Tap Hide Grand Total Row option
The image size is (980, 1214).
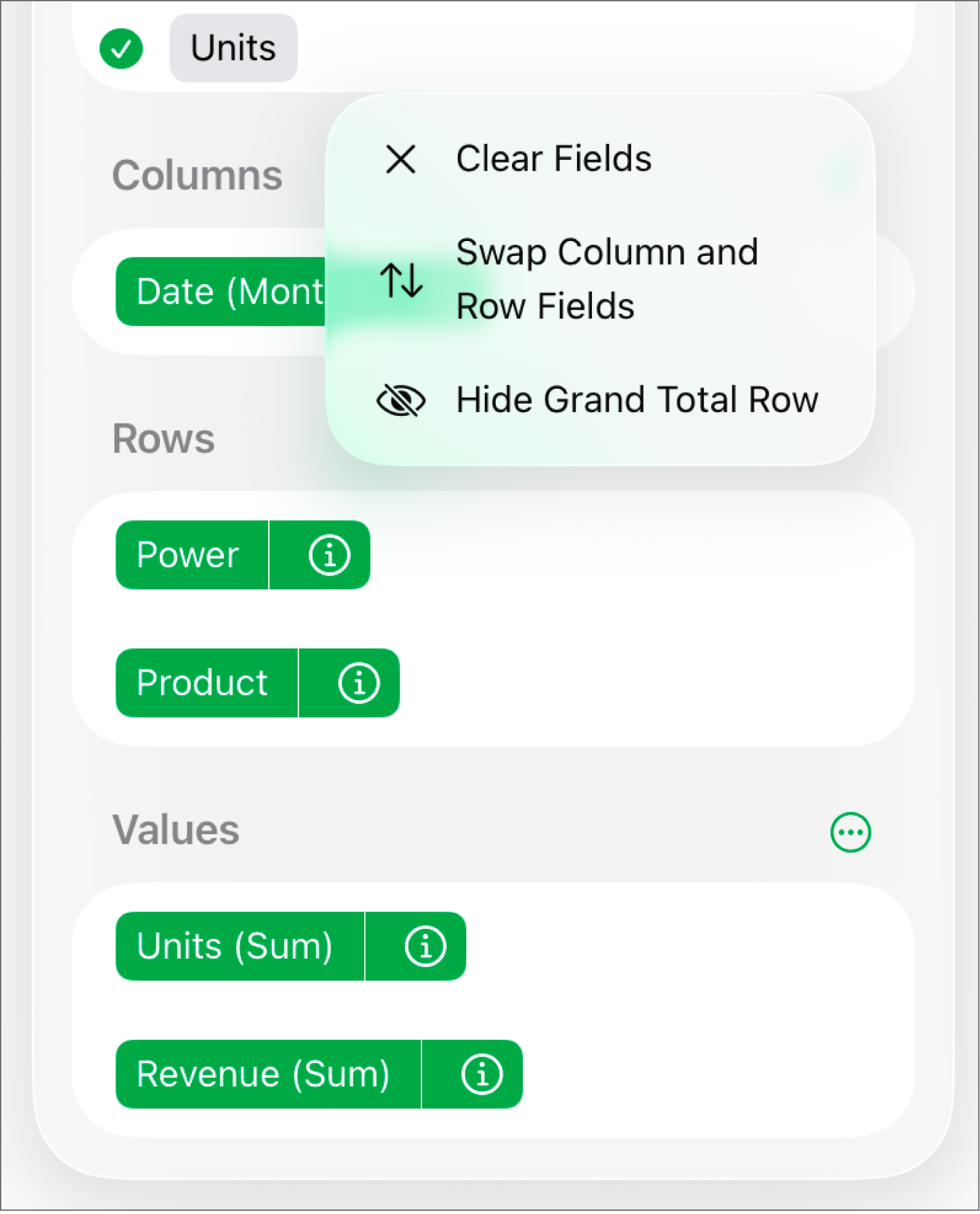pos(635,400)
